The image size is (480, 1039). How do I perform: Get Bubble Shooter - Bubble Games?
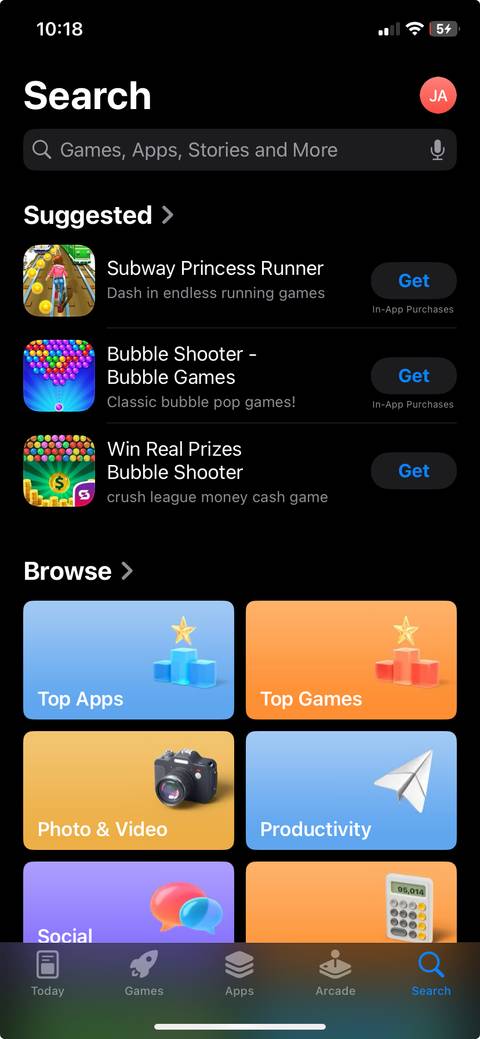414,376
